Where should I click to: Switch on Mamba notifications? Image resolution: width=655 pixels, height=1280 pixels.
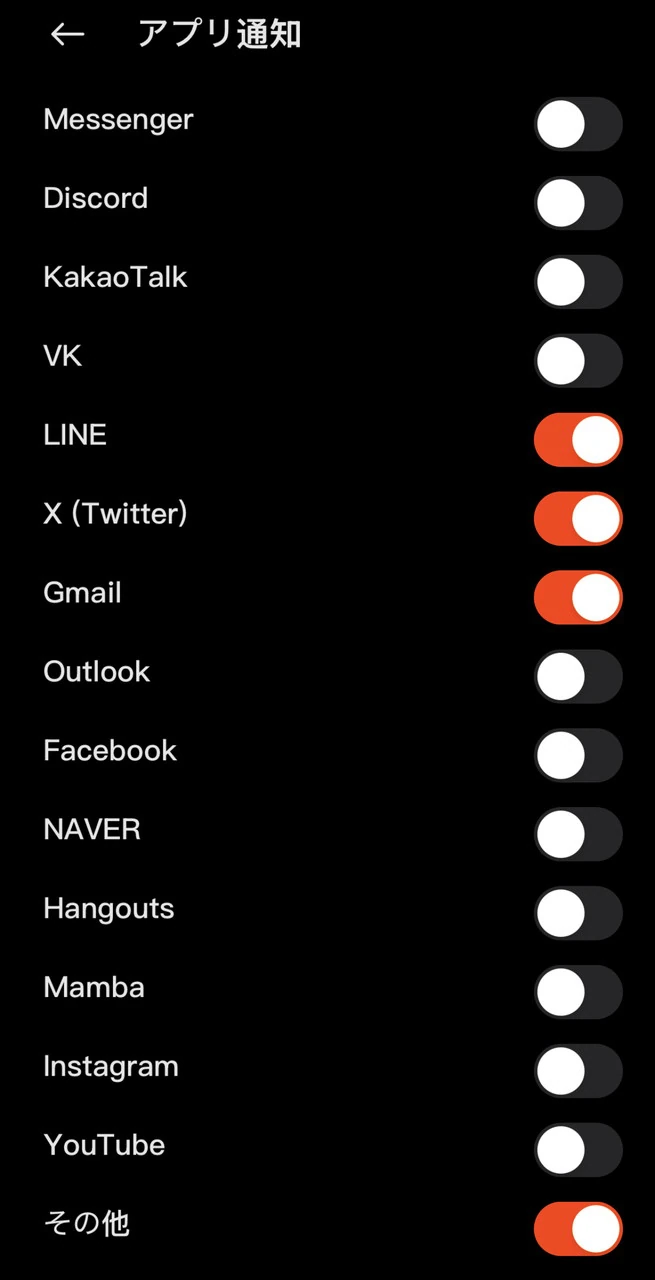578,993
